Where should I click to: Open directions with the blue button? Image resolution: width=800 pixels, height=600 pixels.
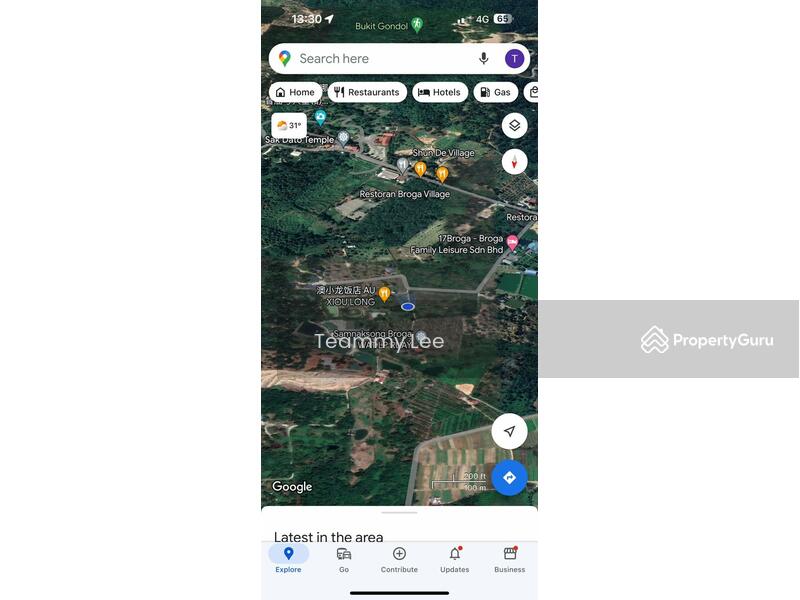click(x=509, y=477)
